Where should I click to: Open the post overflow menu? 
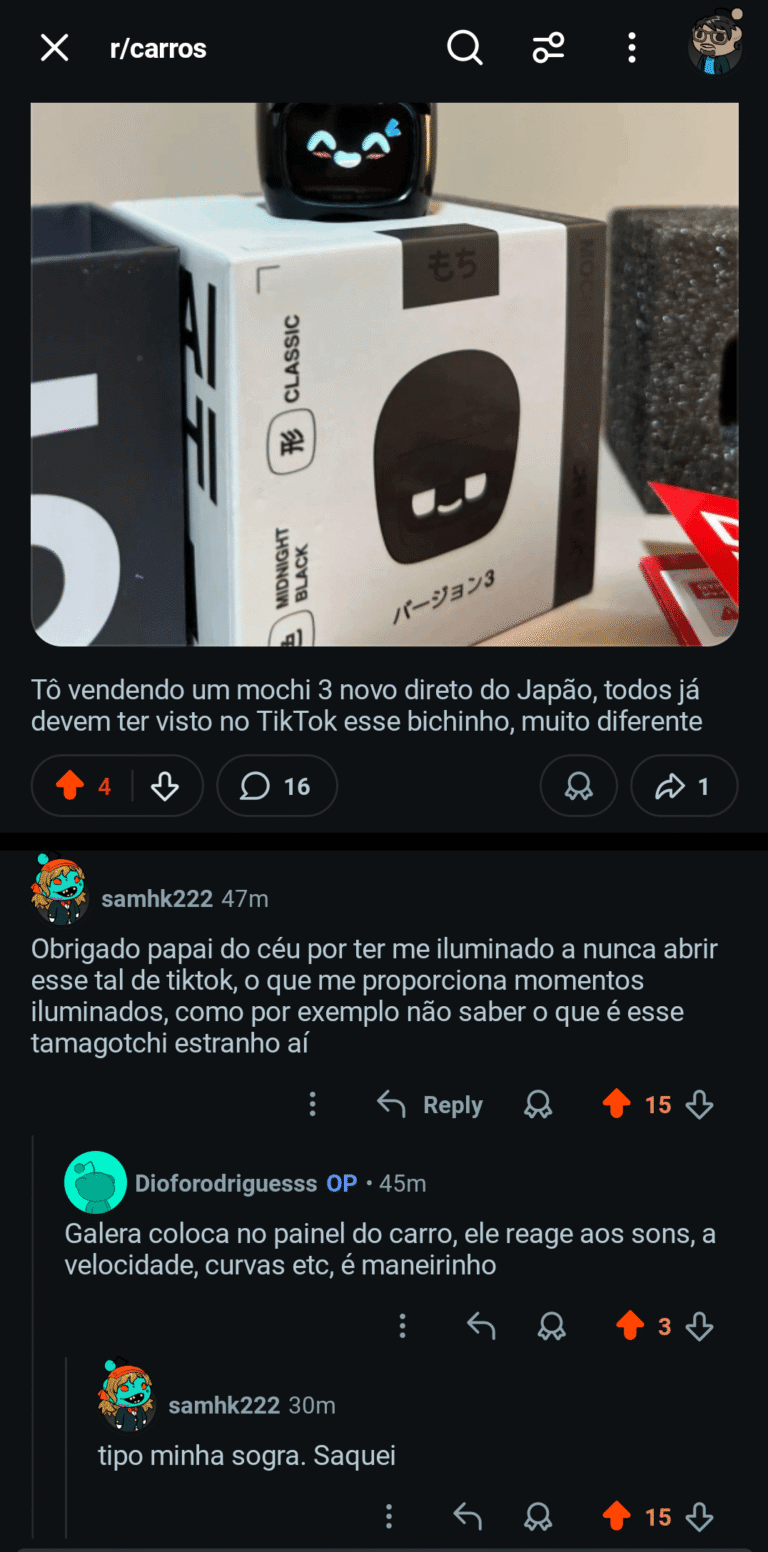[631, 47]
